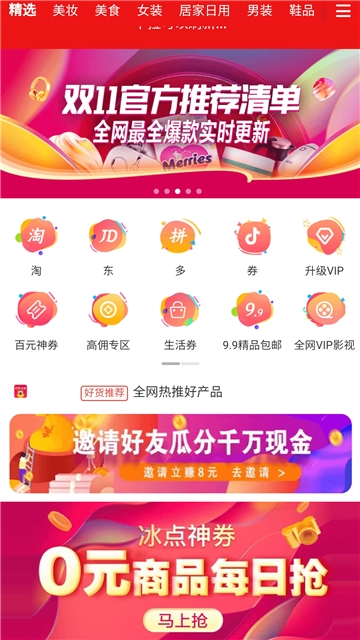Switch to the 美食 tab

tap(107, 11)
